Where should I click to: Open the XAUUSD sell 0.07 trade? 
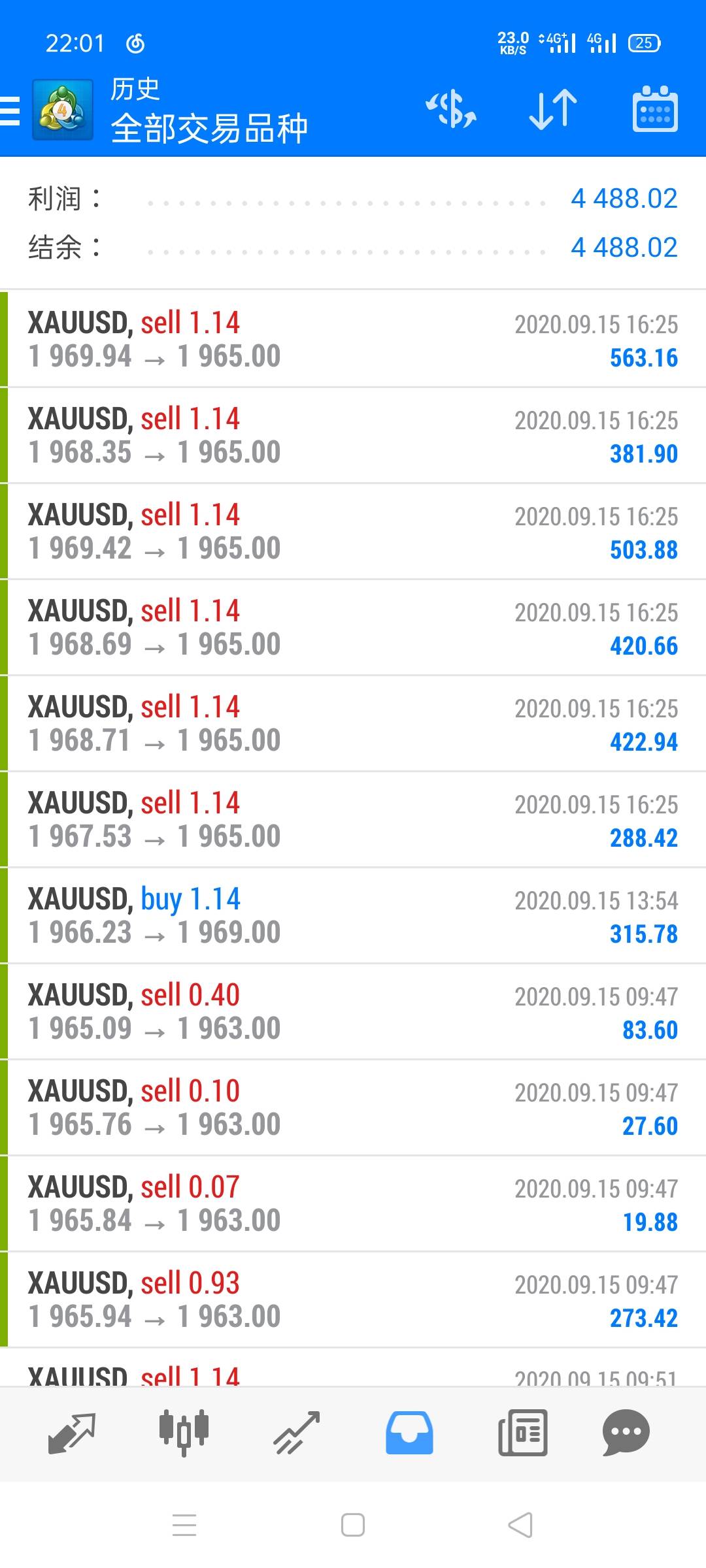pyautogui.click(x=353, y=1203)
